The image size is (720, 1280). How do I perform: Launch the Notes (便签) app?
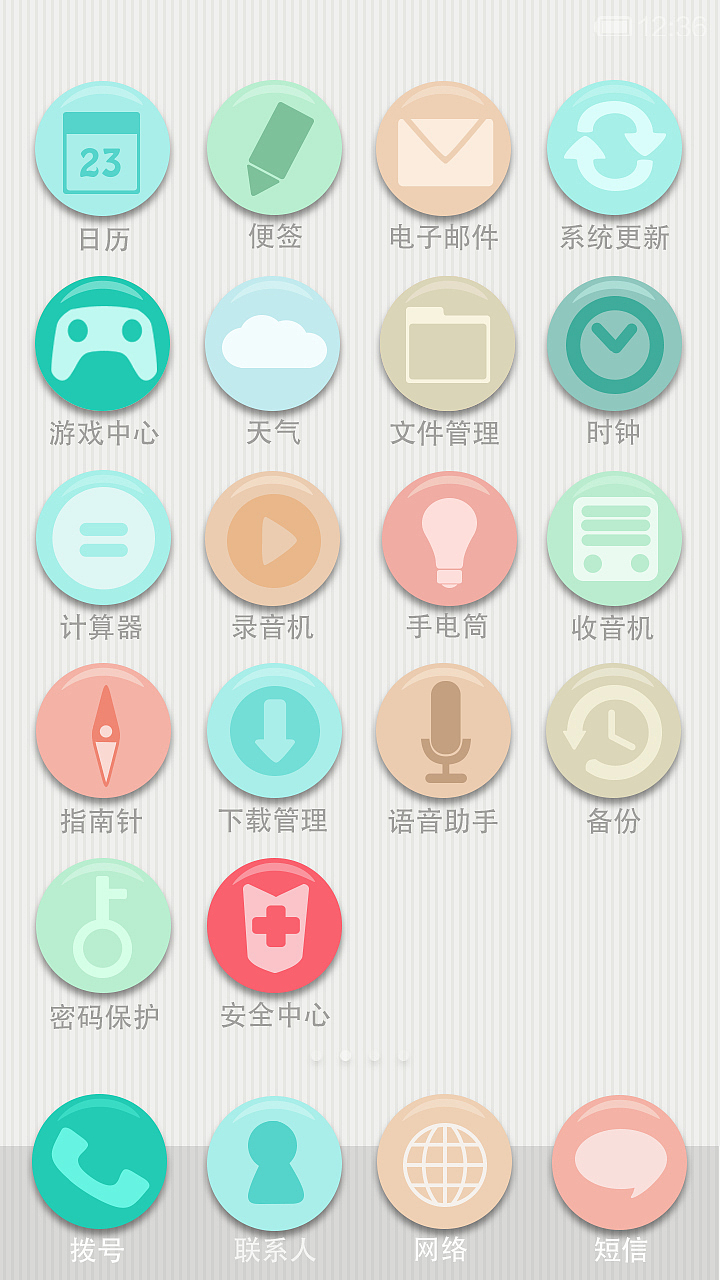click(x=274, y=148)
